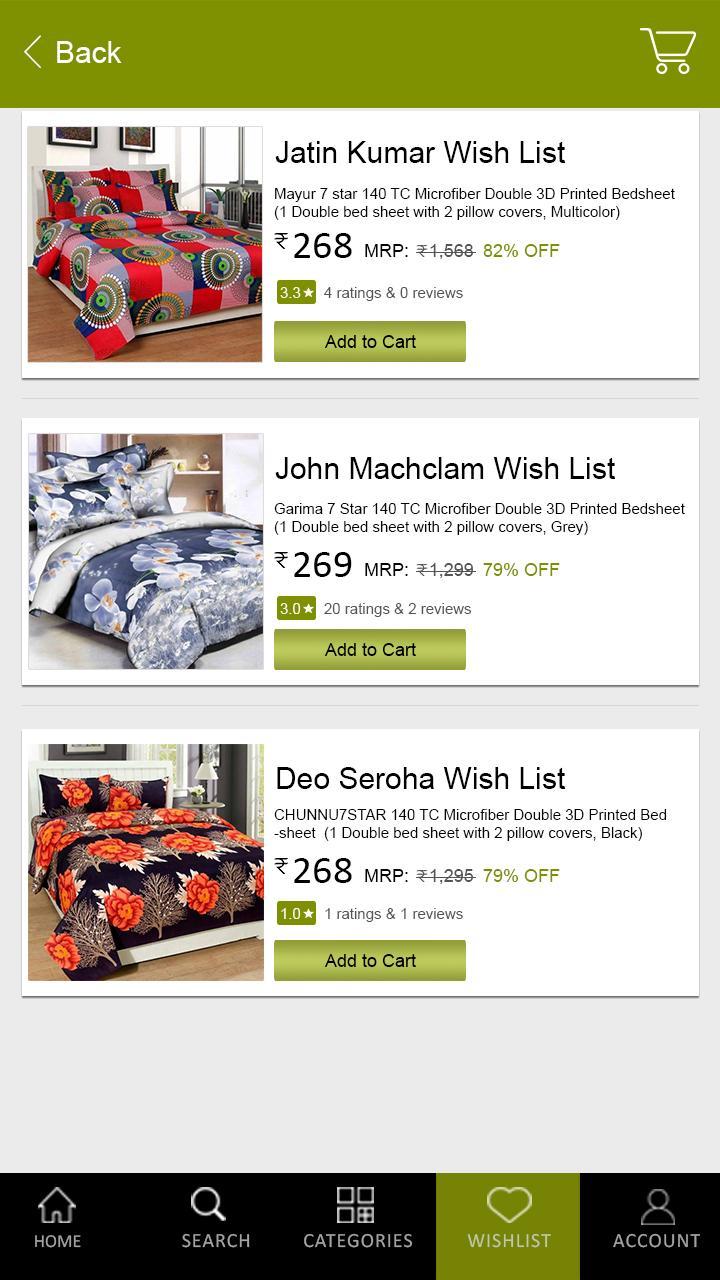Add Mayur 7 star bedsheet to cart
Viewport: 720px width, 1280px height.
coord(370,341)
